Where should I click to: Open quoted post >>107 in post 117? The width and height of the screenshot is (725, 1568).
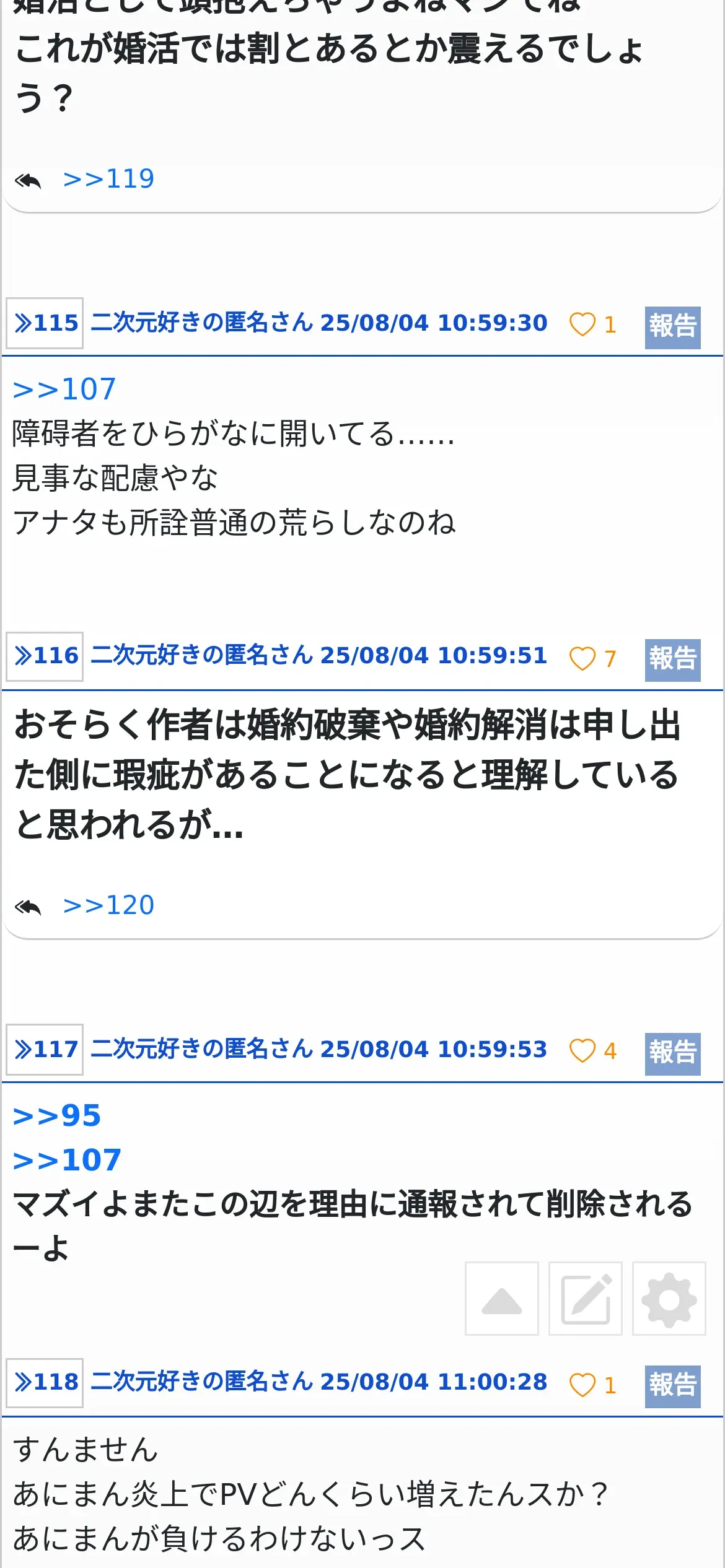point(67,1160)
